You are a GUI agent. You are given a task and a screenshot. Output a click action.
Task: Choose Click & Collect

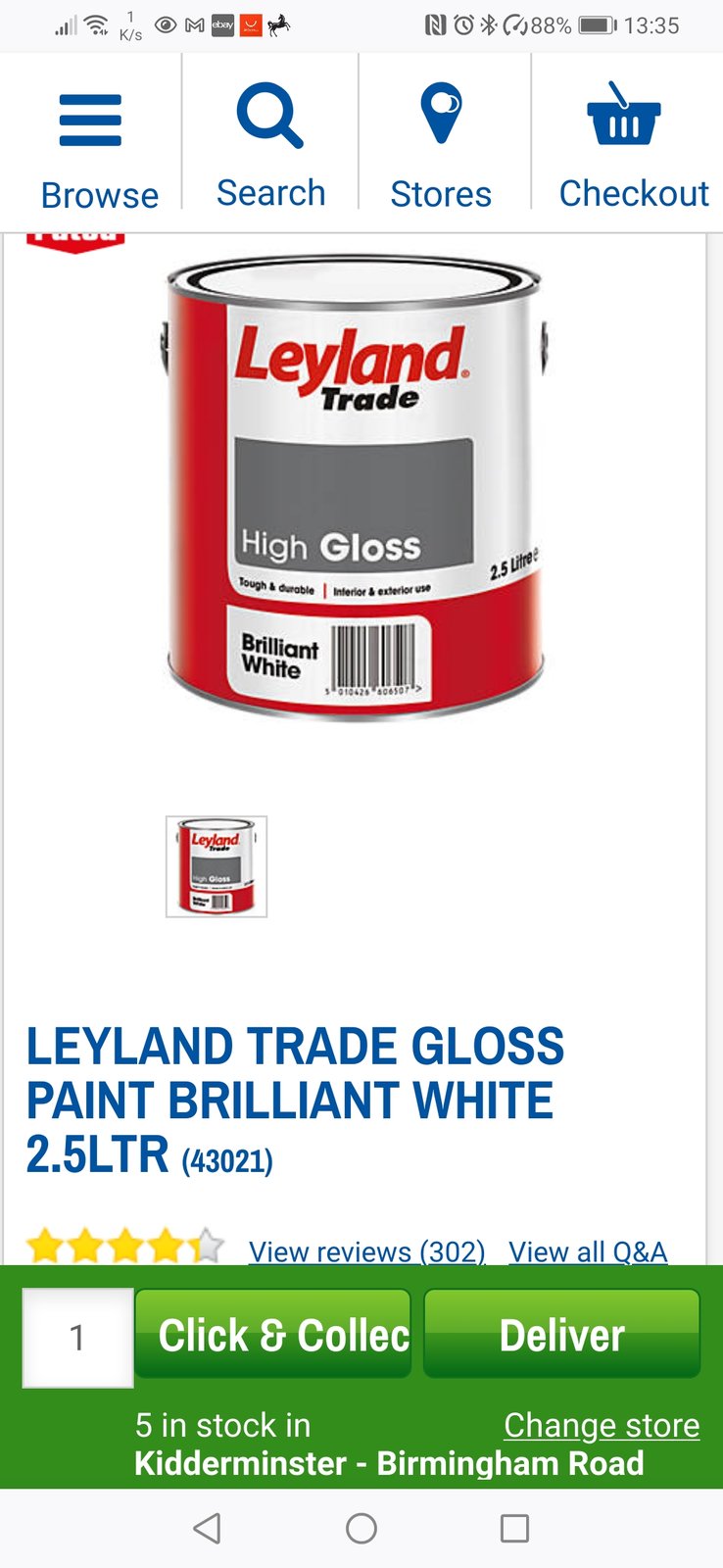(273, 1335)
